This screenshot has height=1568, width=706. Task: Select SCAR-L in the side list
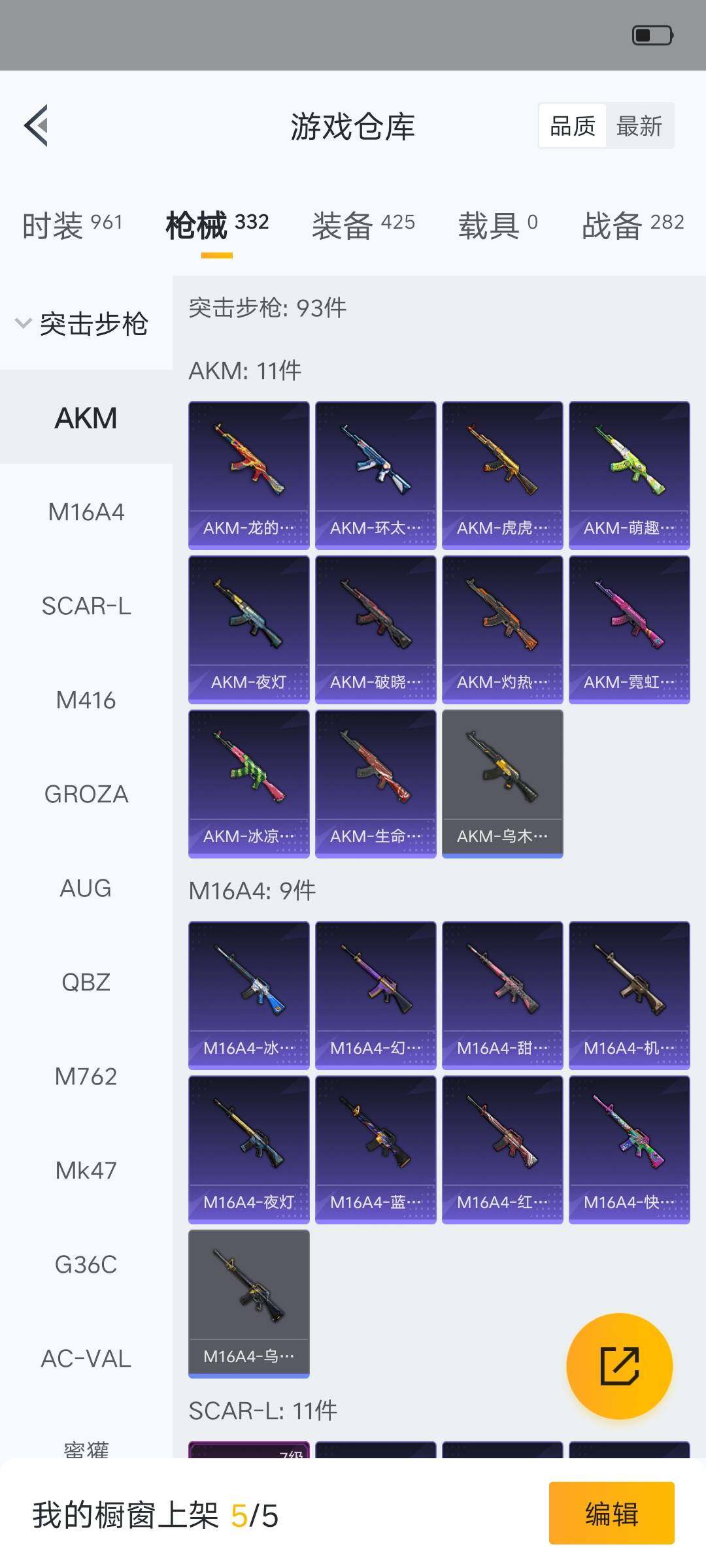86,606
